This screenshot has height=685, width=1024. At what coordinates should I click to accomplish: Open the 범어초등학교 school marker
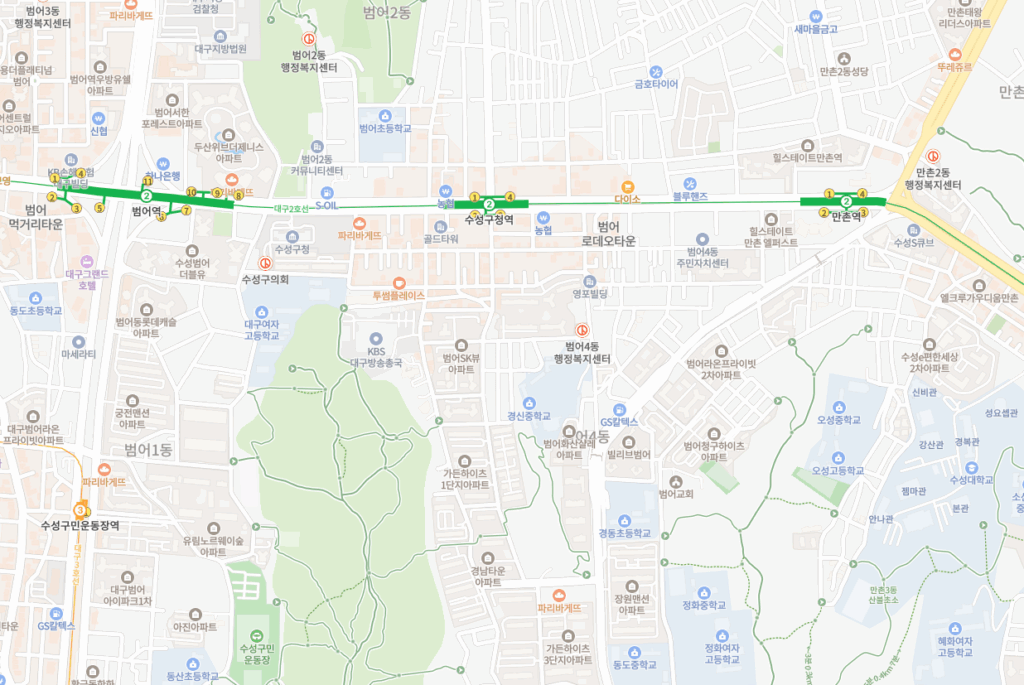385,115
